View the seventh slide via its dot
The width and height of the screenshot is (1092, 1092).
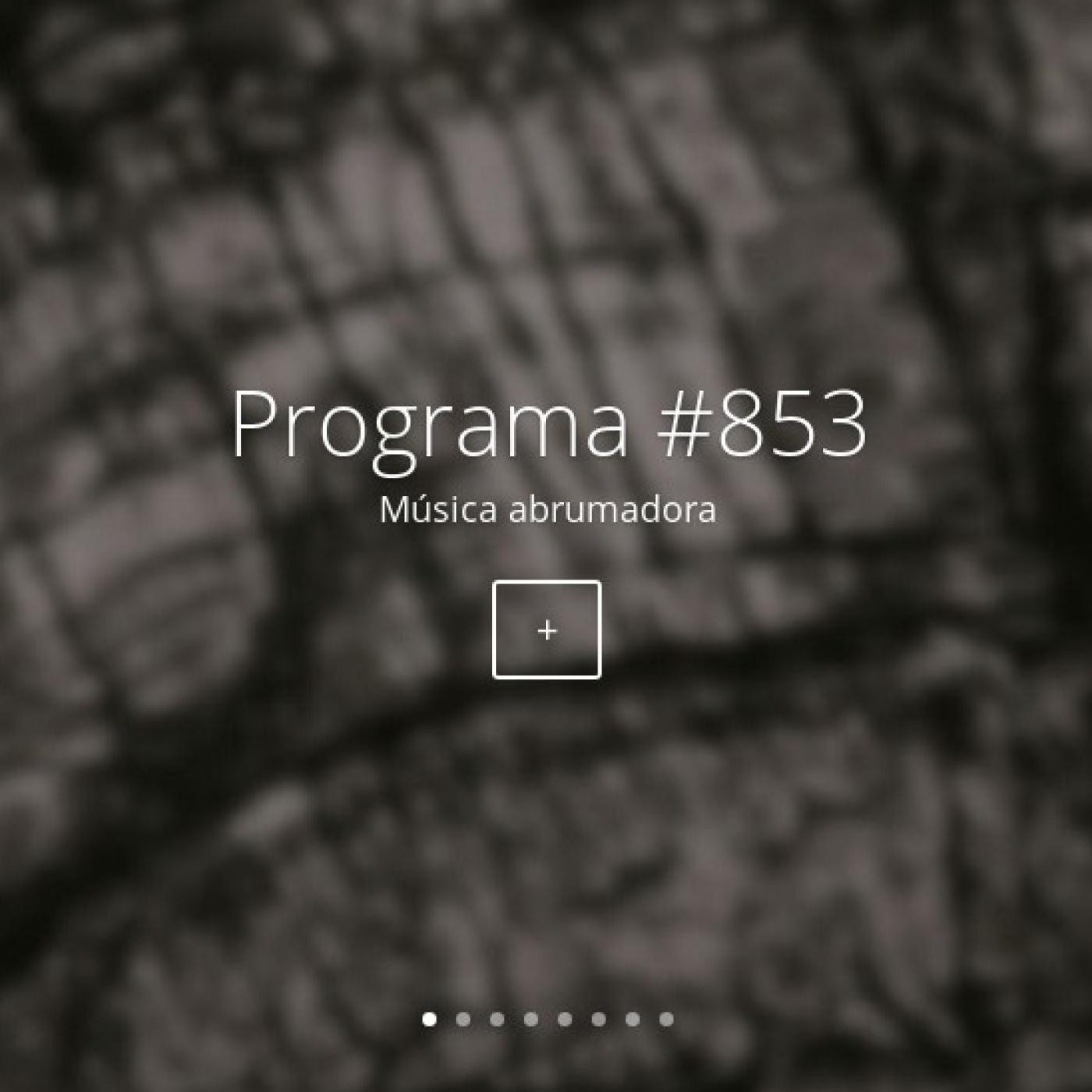click(633, 1019)
